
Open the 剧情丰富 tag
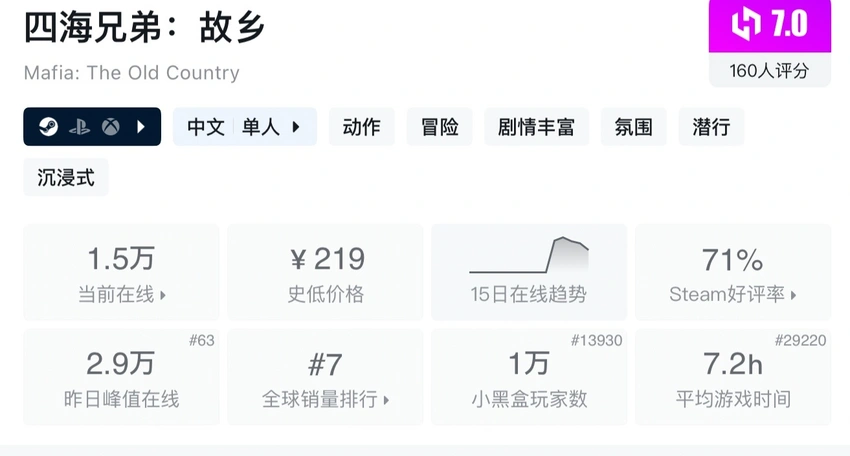(x=537, y=127)
